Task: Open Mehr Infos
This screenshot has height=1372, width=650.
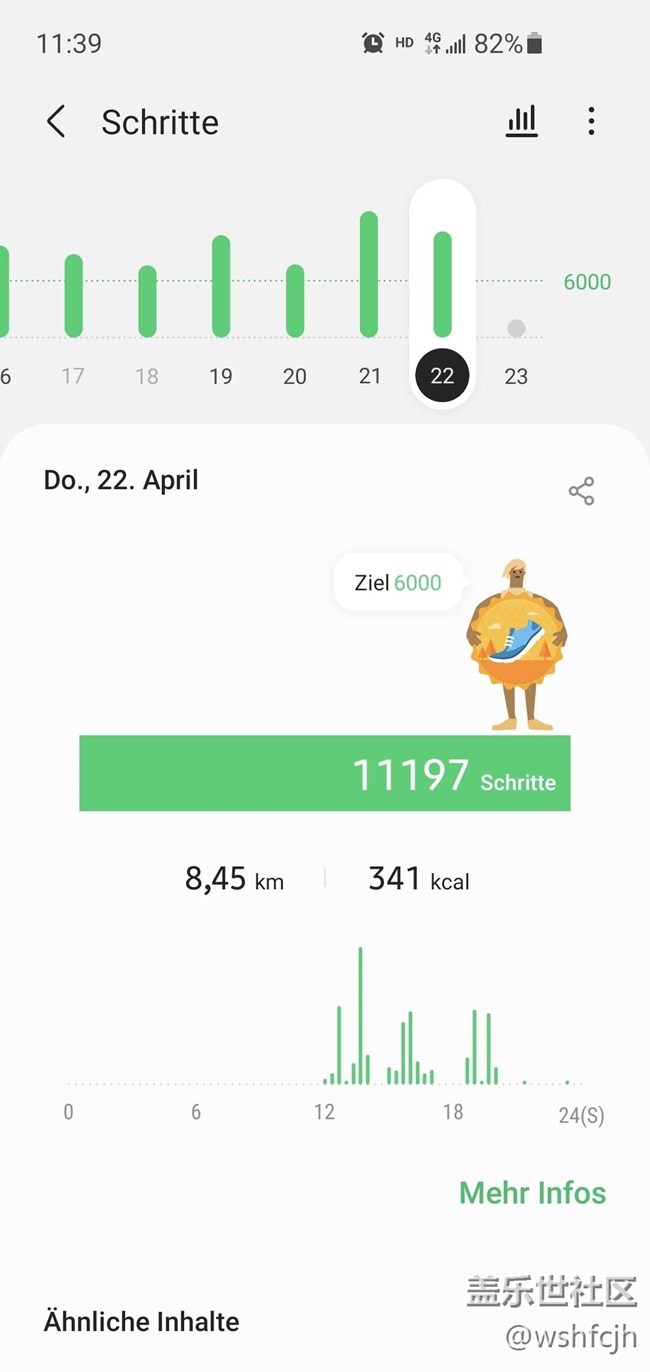Action: [x=532, y=1193]
